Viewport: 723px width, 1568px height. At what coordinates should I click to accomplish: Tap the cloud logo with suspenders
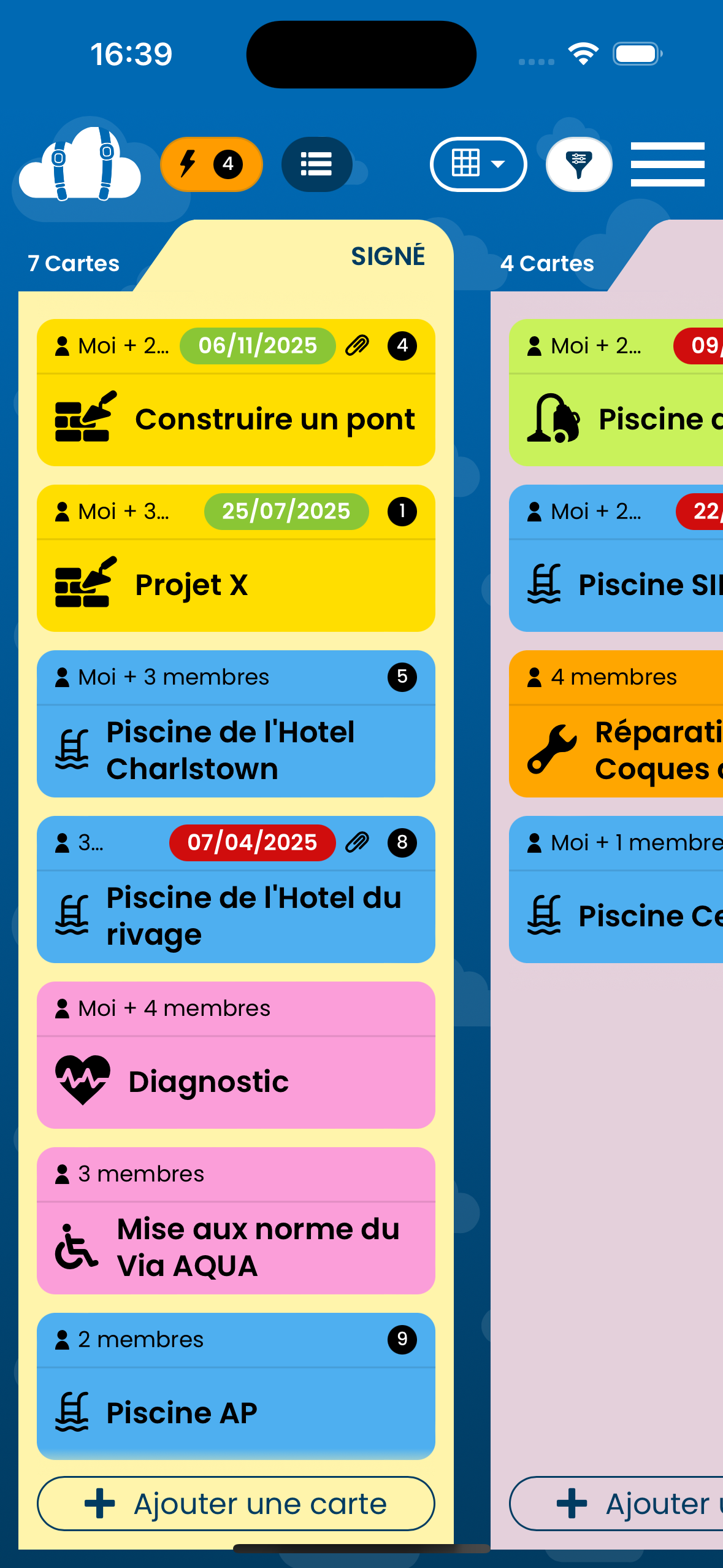[x=80, y=163]
